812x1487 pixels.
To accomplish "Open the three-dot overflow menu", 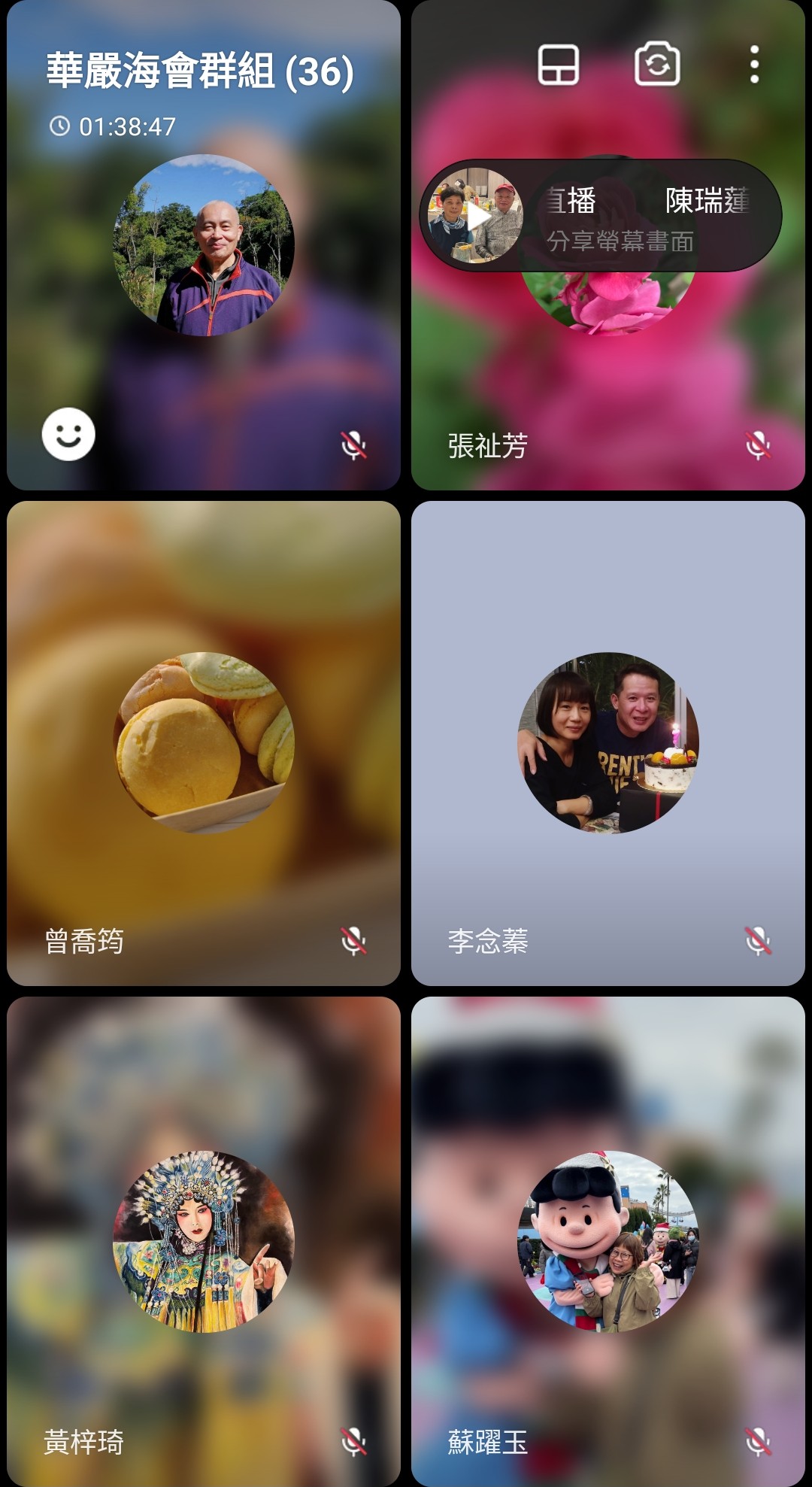I will [x=754, y=65].
